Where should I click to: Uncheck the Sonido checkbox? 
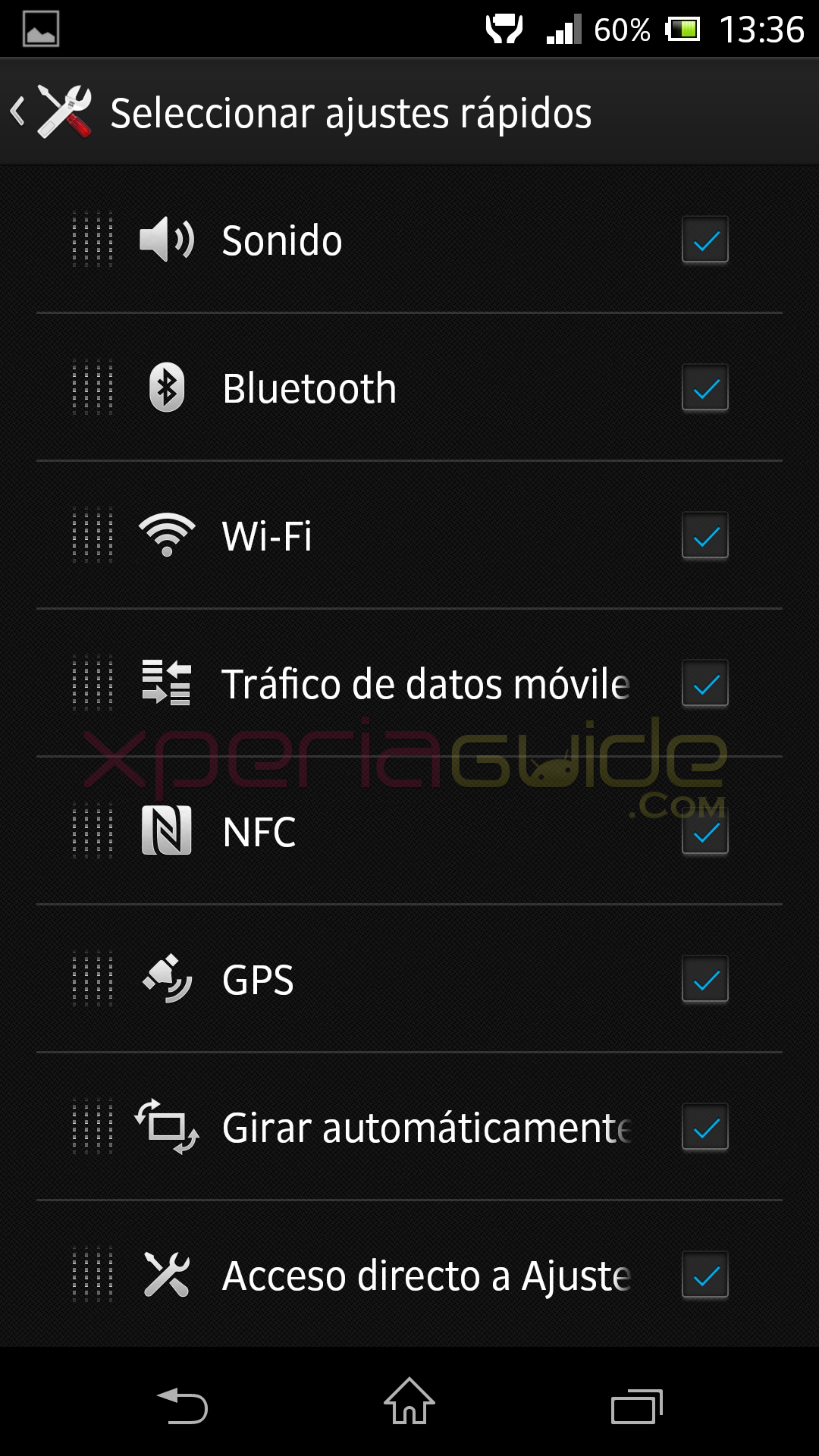coord(705,240)
